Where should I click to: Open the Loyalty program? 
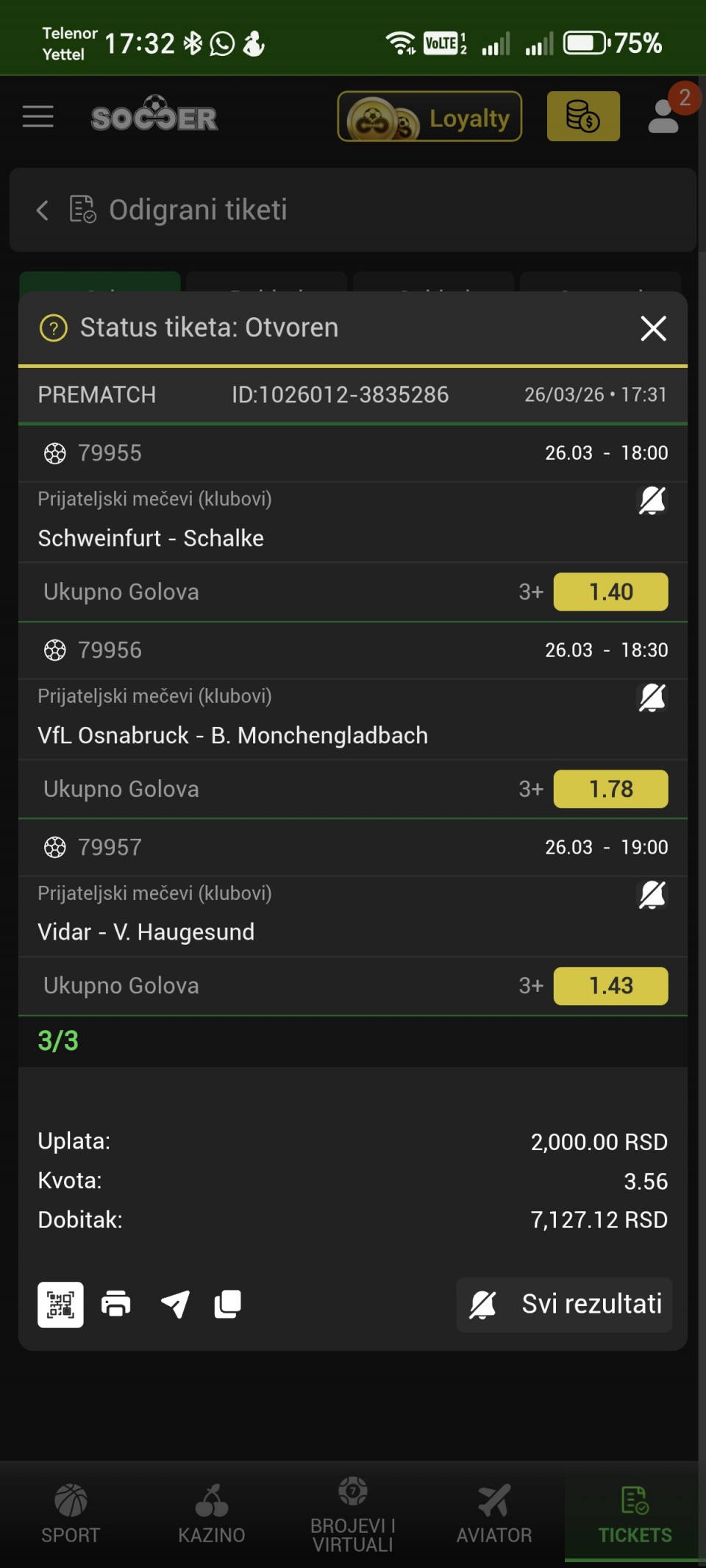coord(429,116)
